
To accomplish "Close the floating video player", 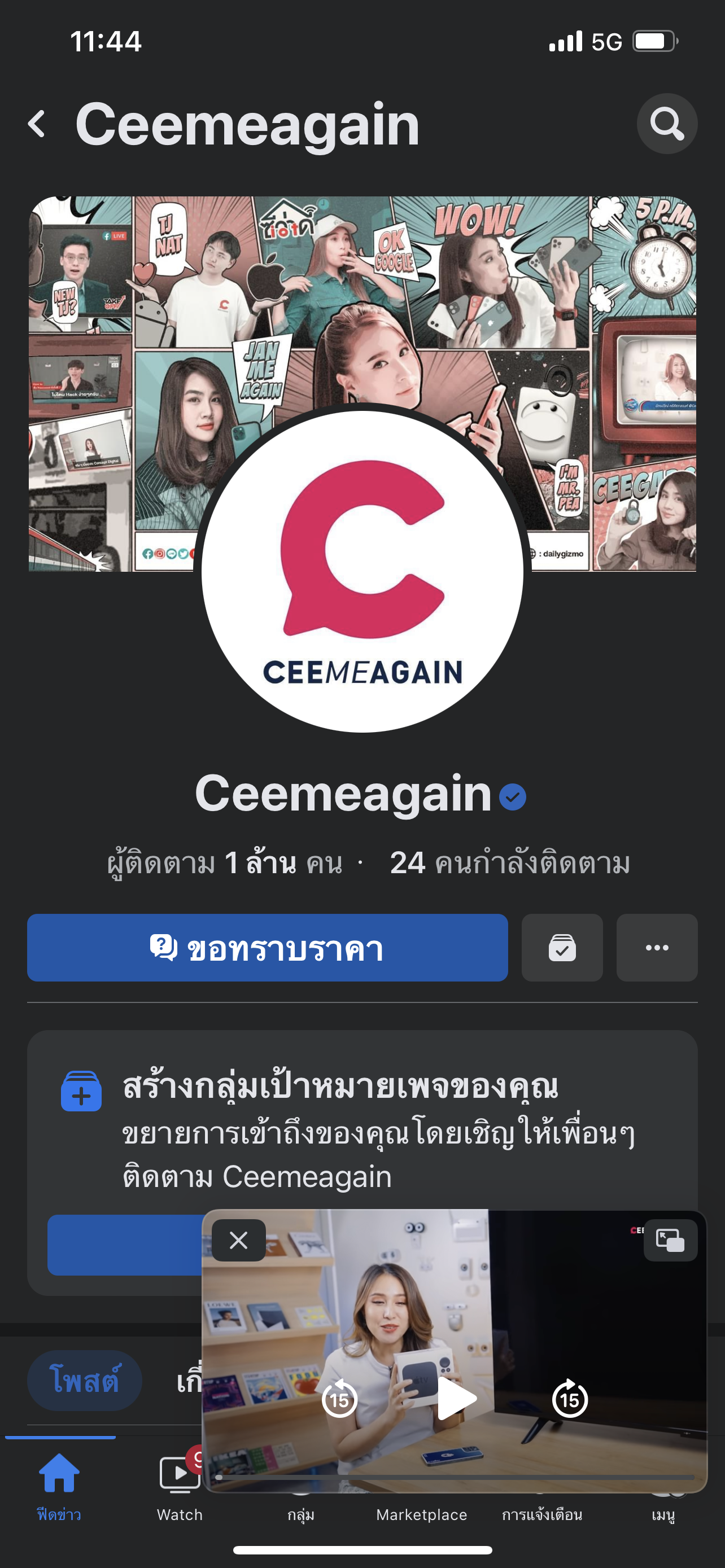I will click(239, 1240).
